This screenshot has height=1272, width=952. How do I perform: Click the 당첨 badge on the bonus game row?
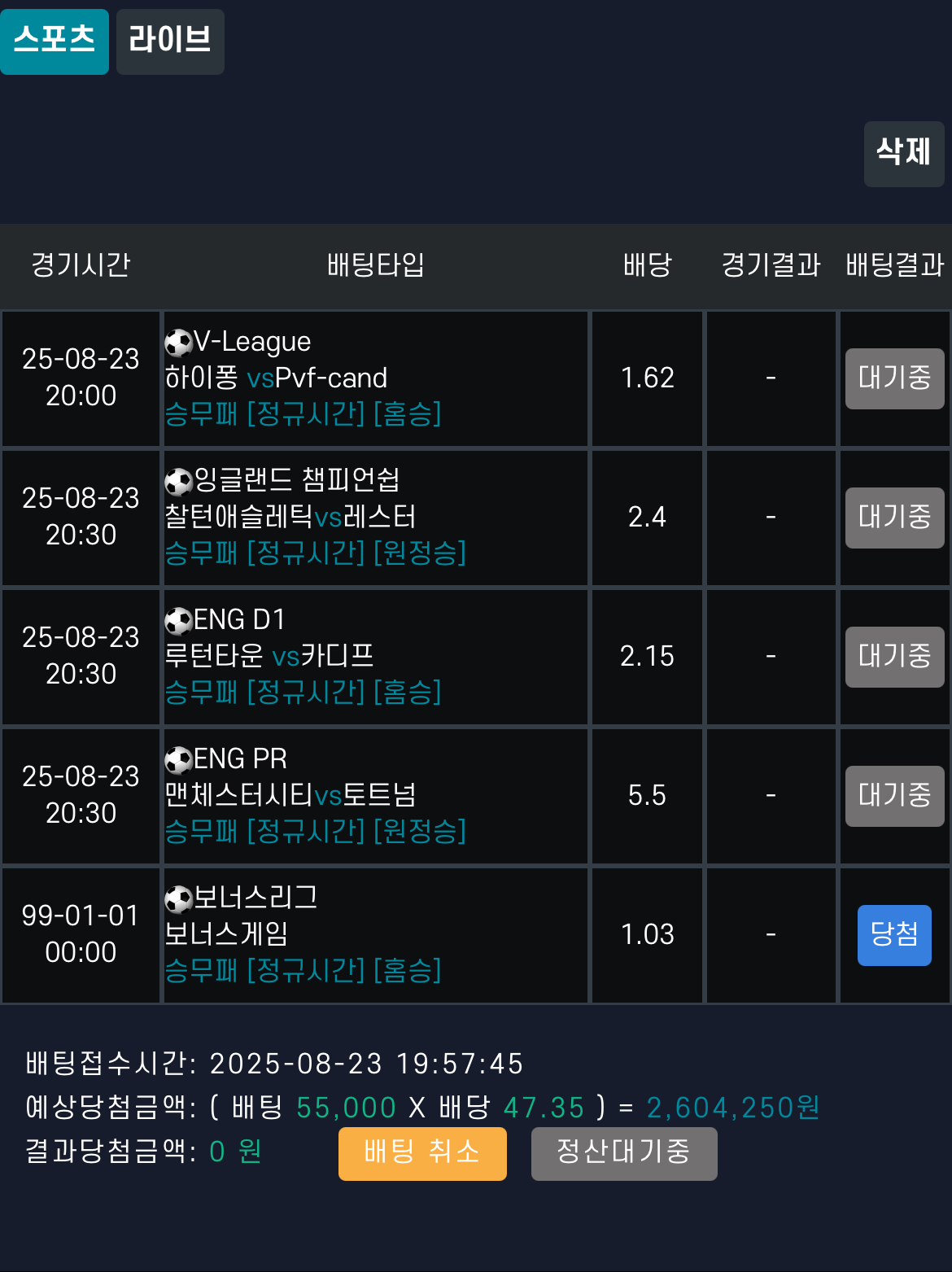894,934
